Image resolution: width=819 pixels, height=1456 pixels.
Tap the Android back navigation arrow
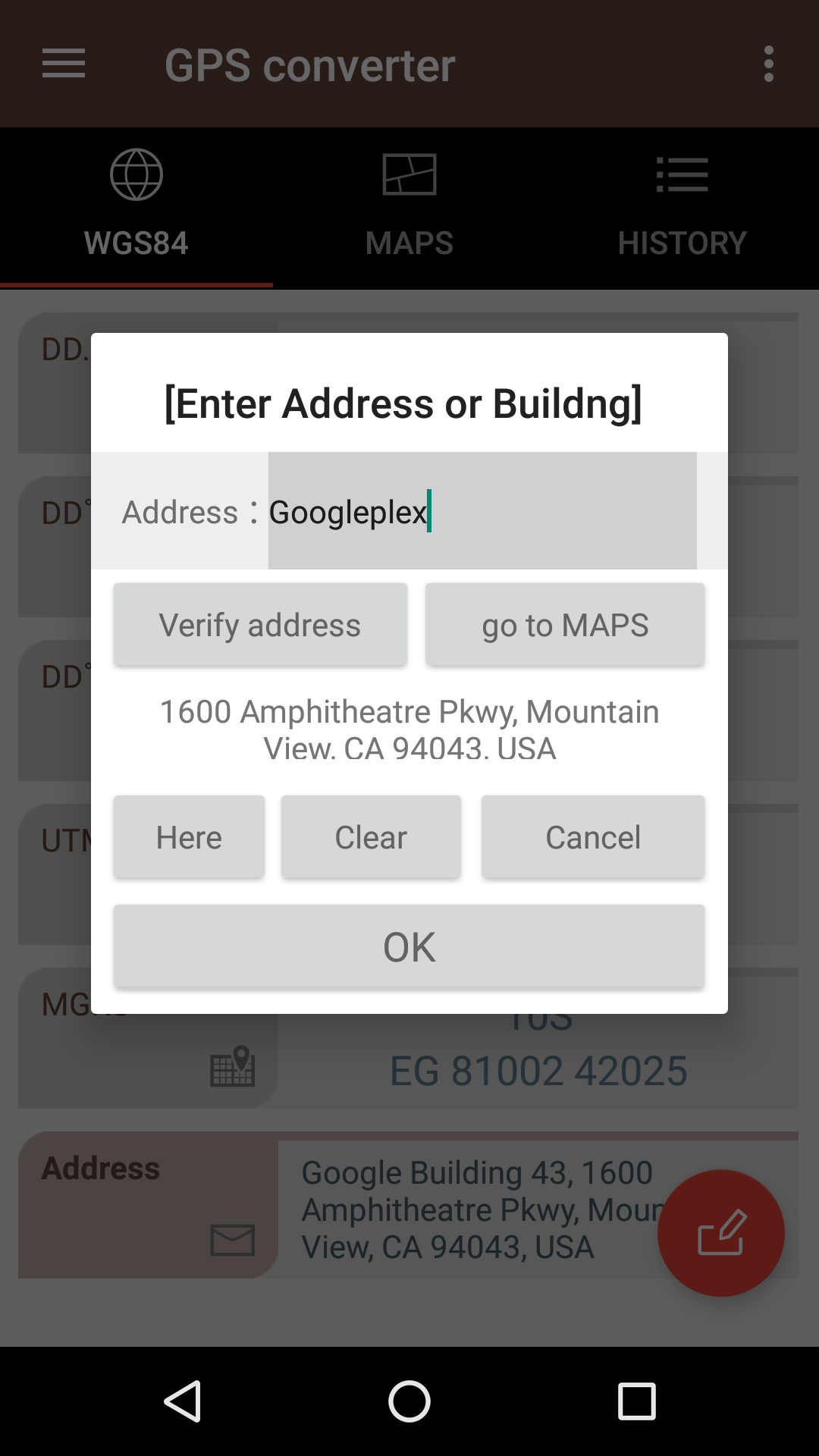coord(181,1401)
